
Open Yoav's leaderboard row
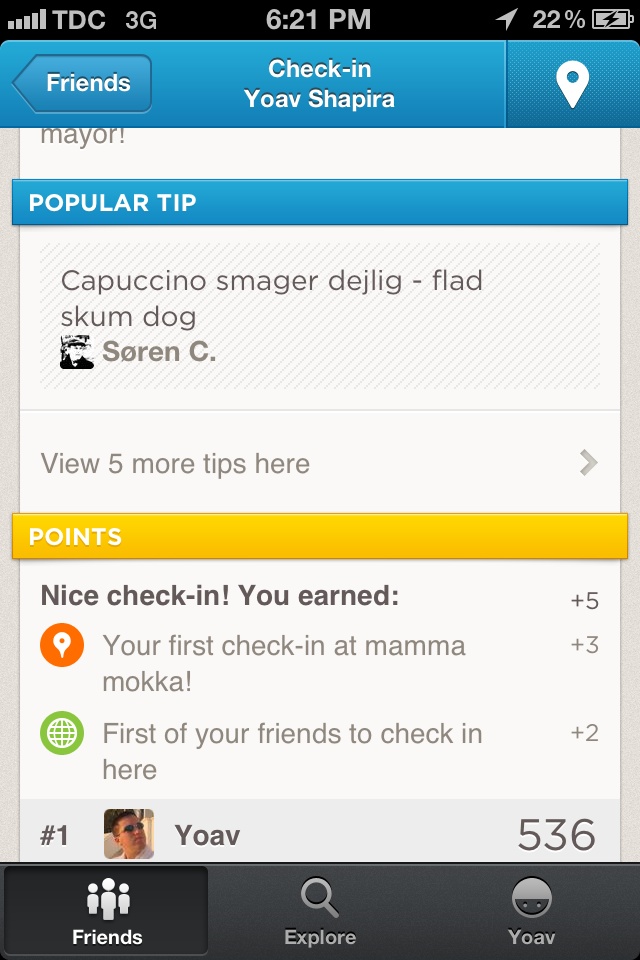coord(319,834)
